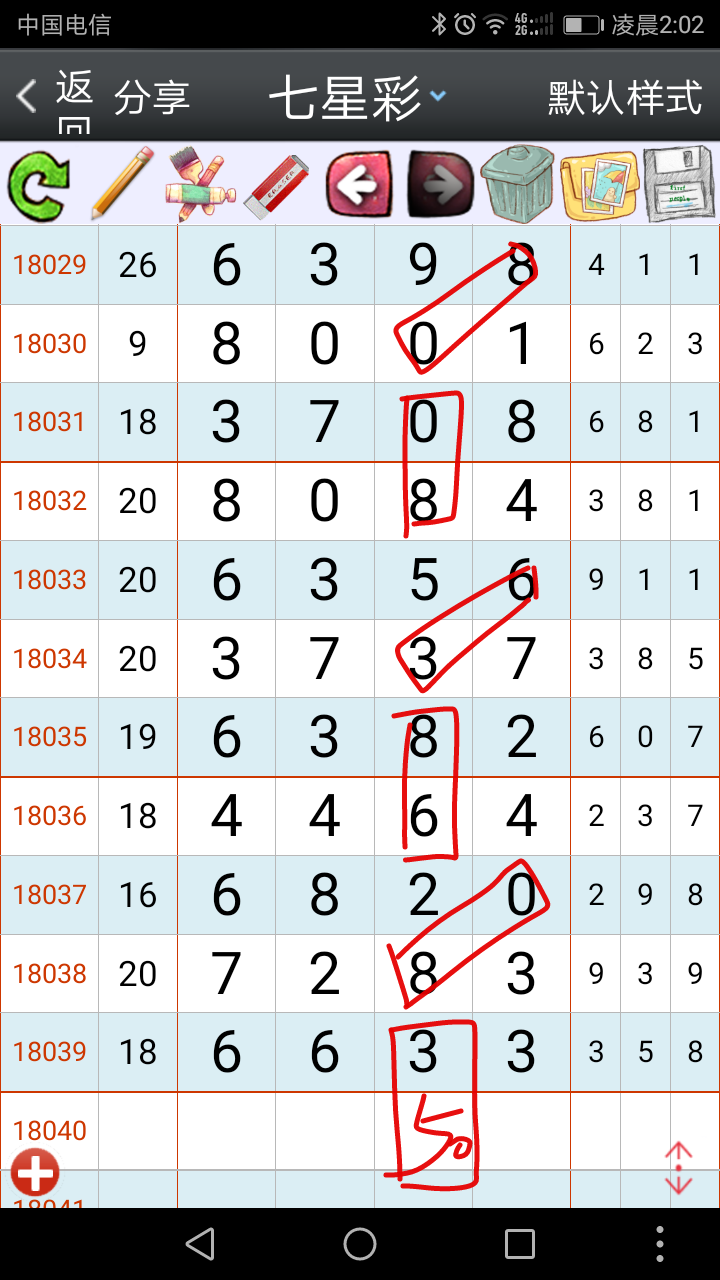
Task: Select the pencil drawing tool
Action: 122,184
